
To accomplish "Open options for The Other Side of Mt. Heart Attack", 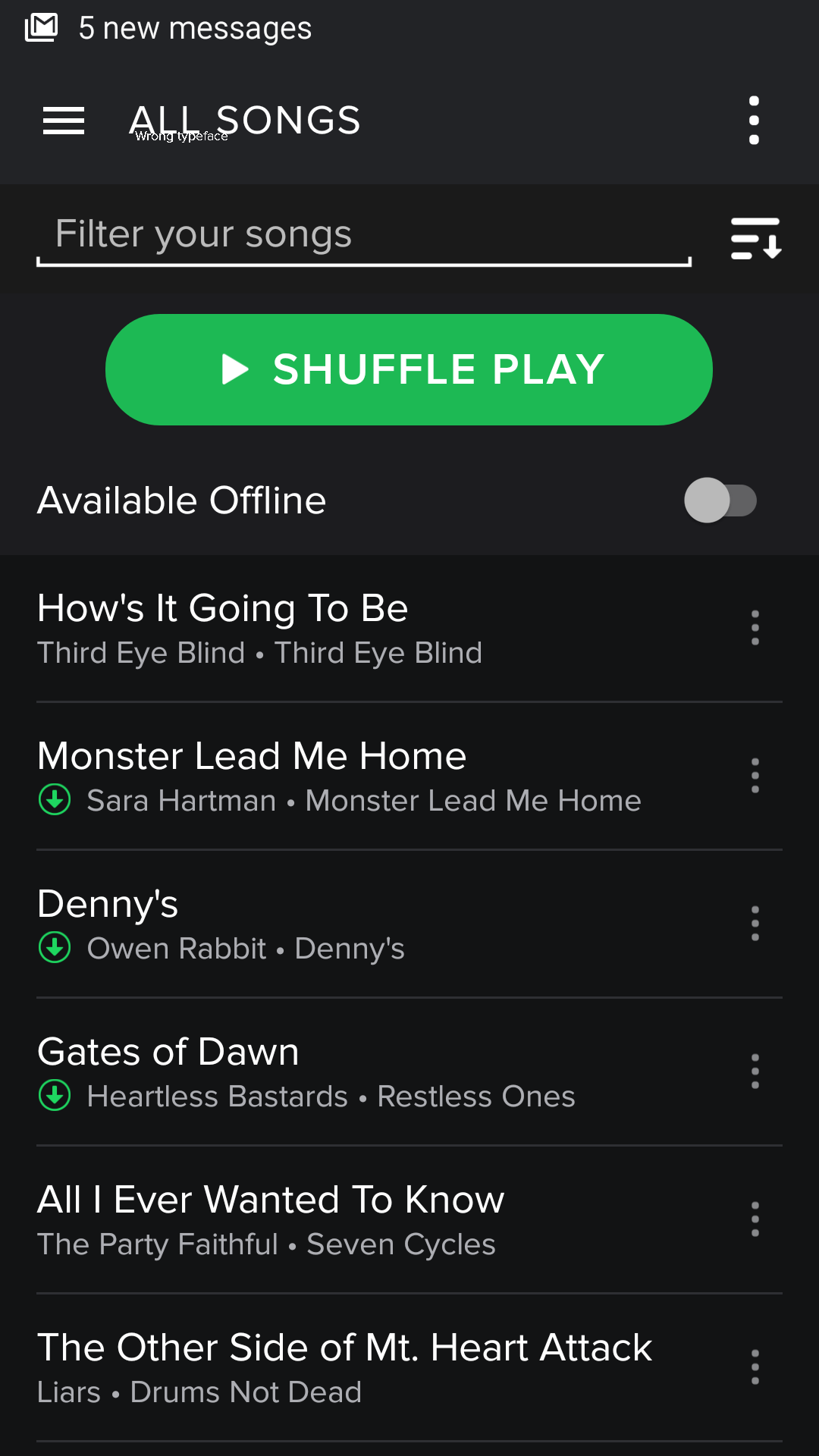I will click(755, 1367).
